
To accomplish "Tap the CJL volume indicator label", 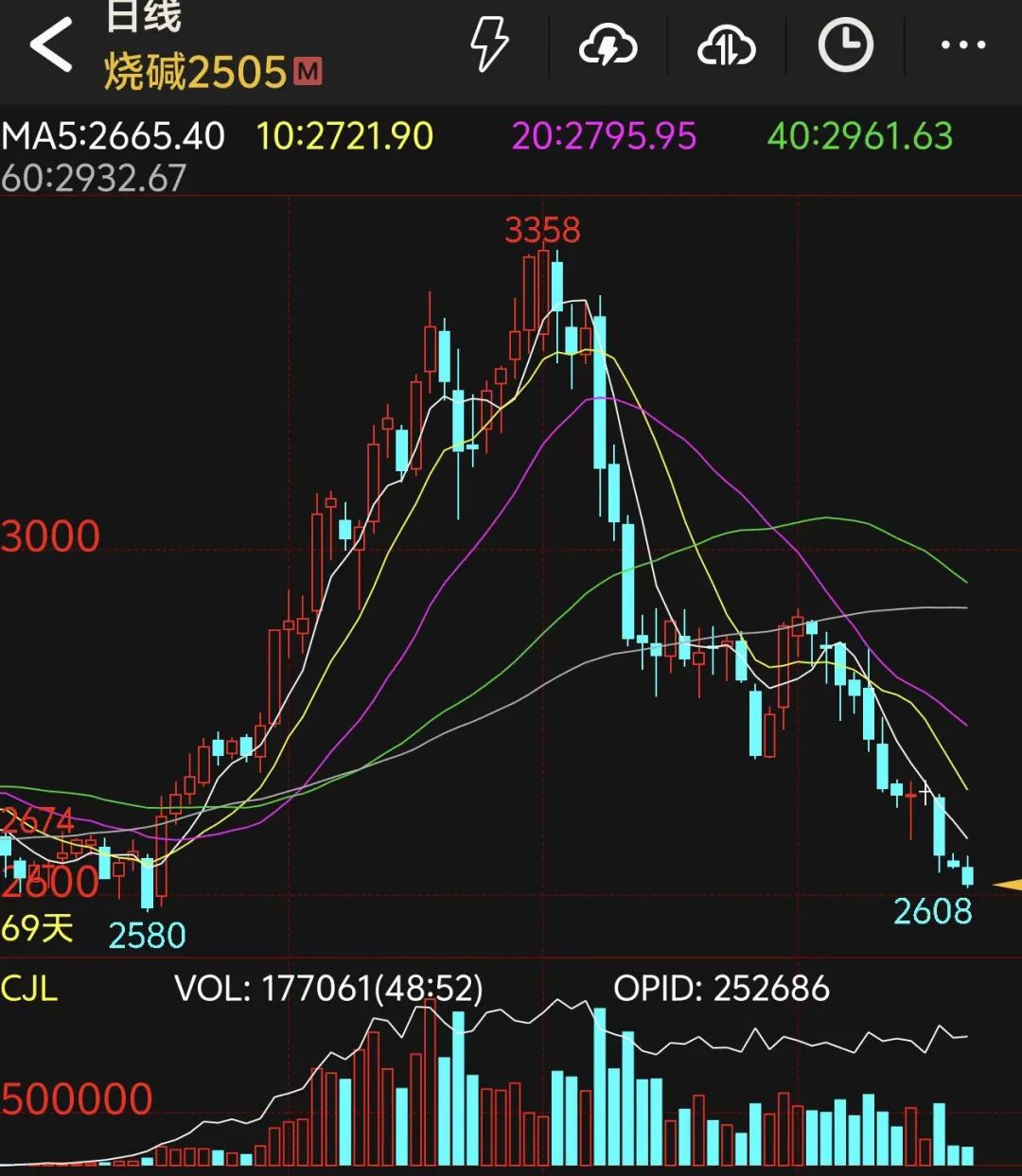I will tap(29, 989).
